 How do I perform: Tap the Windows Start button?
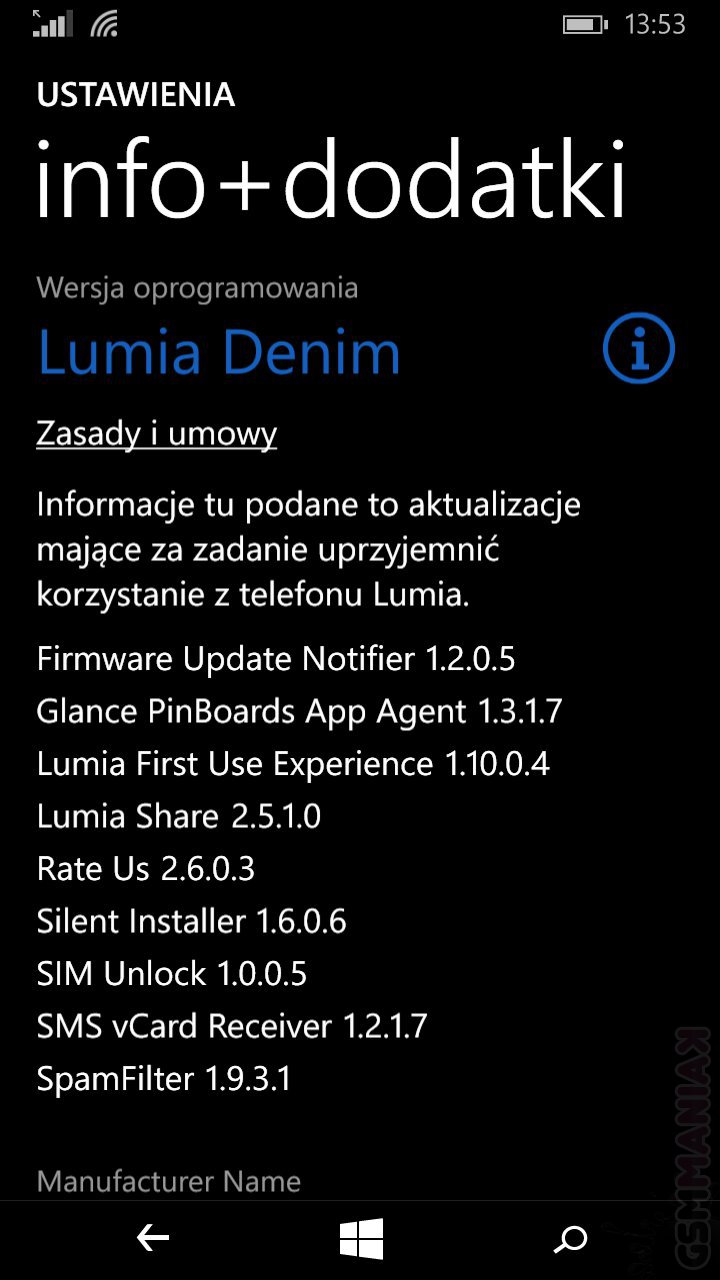coord(361,1240)
